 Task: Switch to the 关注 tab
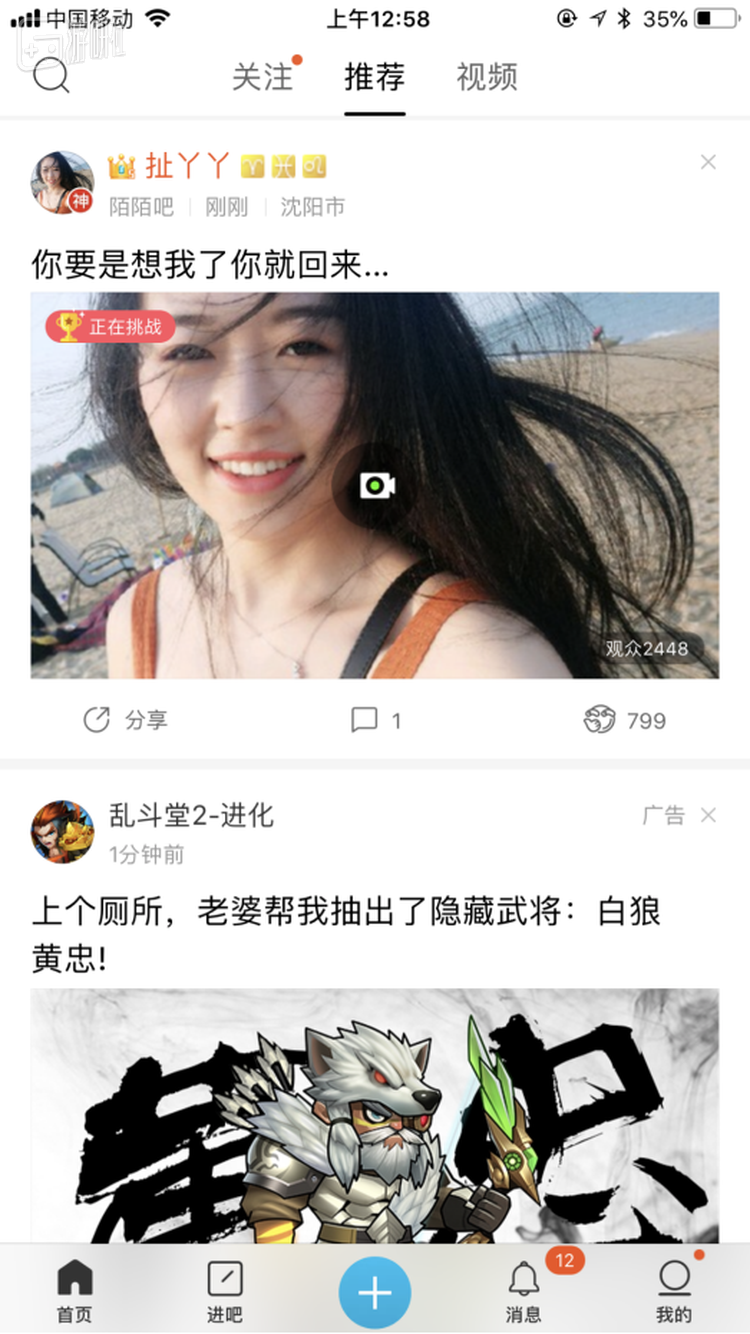pos(264,77)
